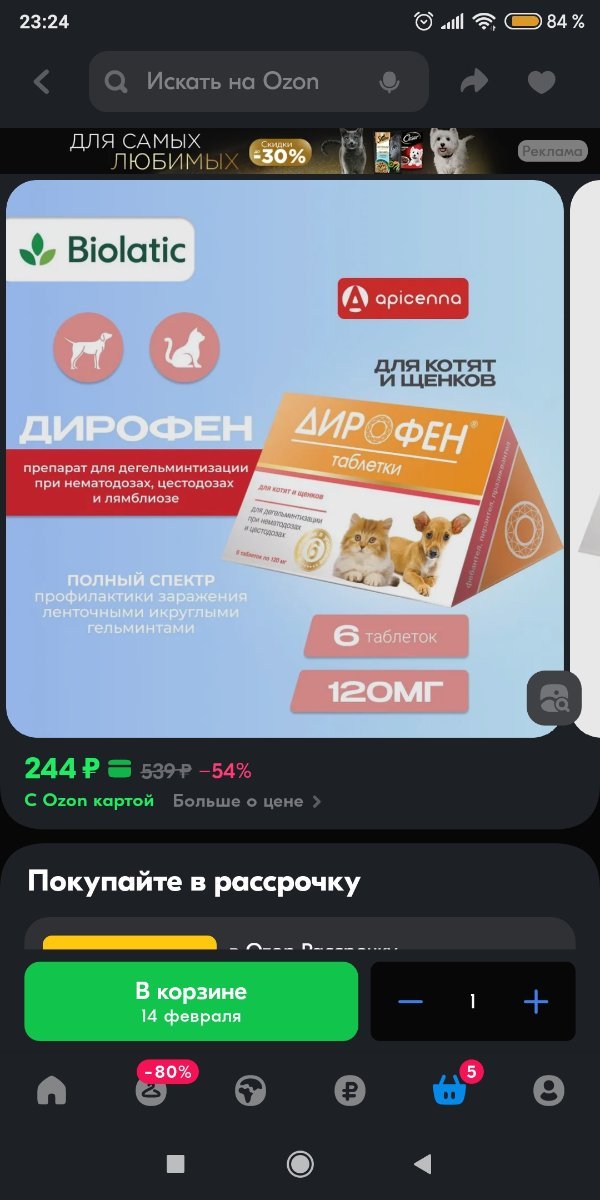Open the cart via "В корзине" button
The width and height of the screenshot is (600, 1200).
click(191, 1001)
